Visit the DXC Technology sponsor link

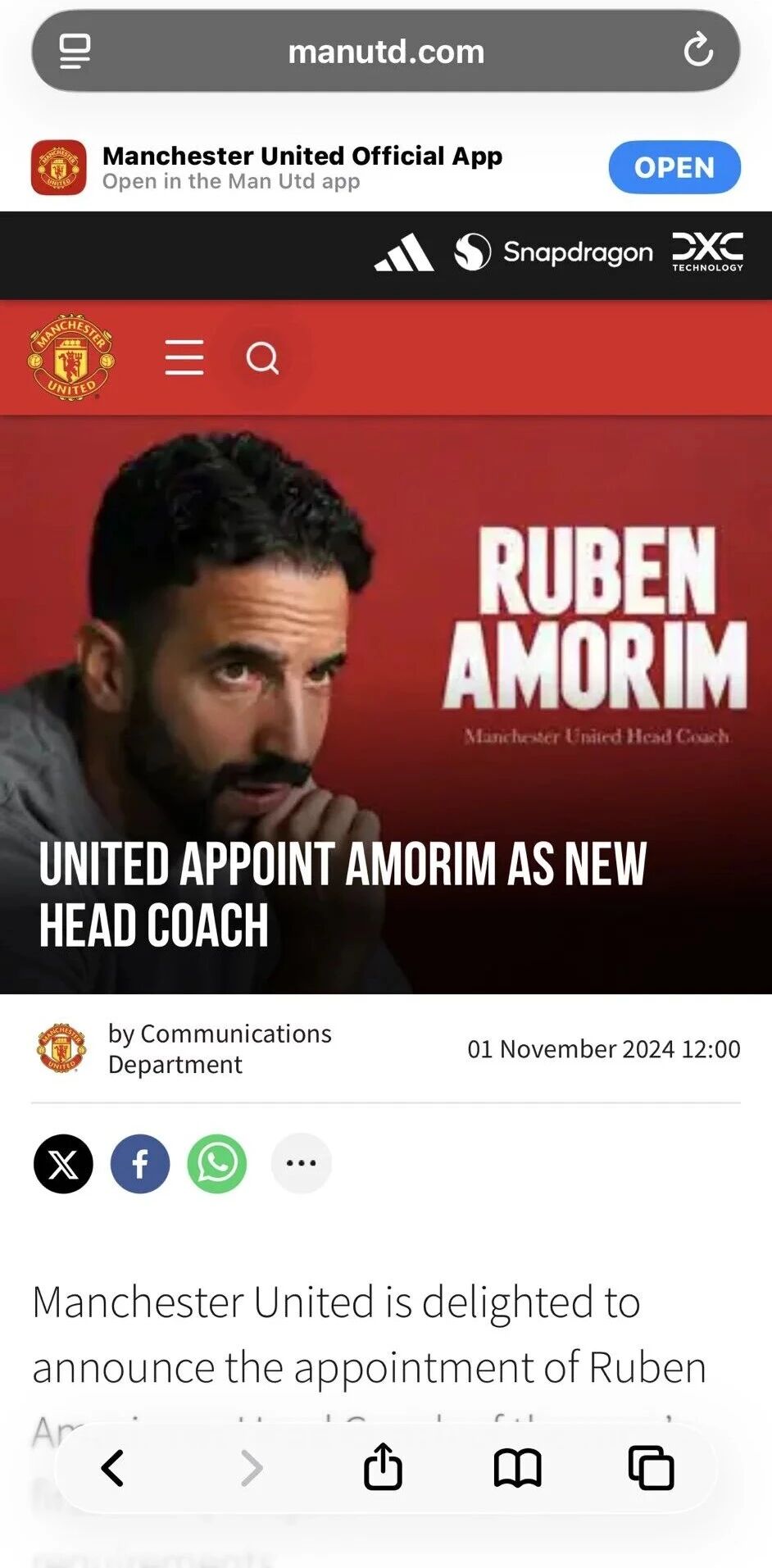[707, 252]
